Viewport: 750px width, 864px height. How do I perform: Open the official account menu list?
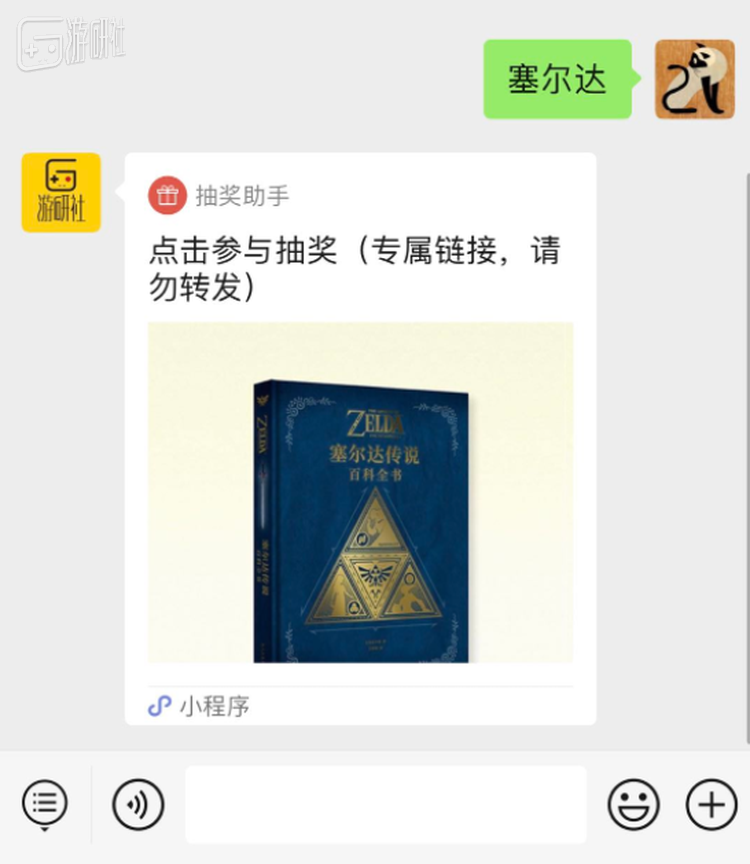45,803
